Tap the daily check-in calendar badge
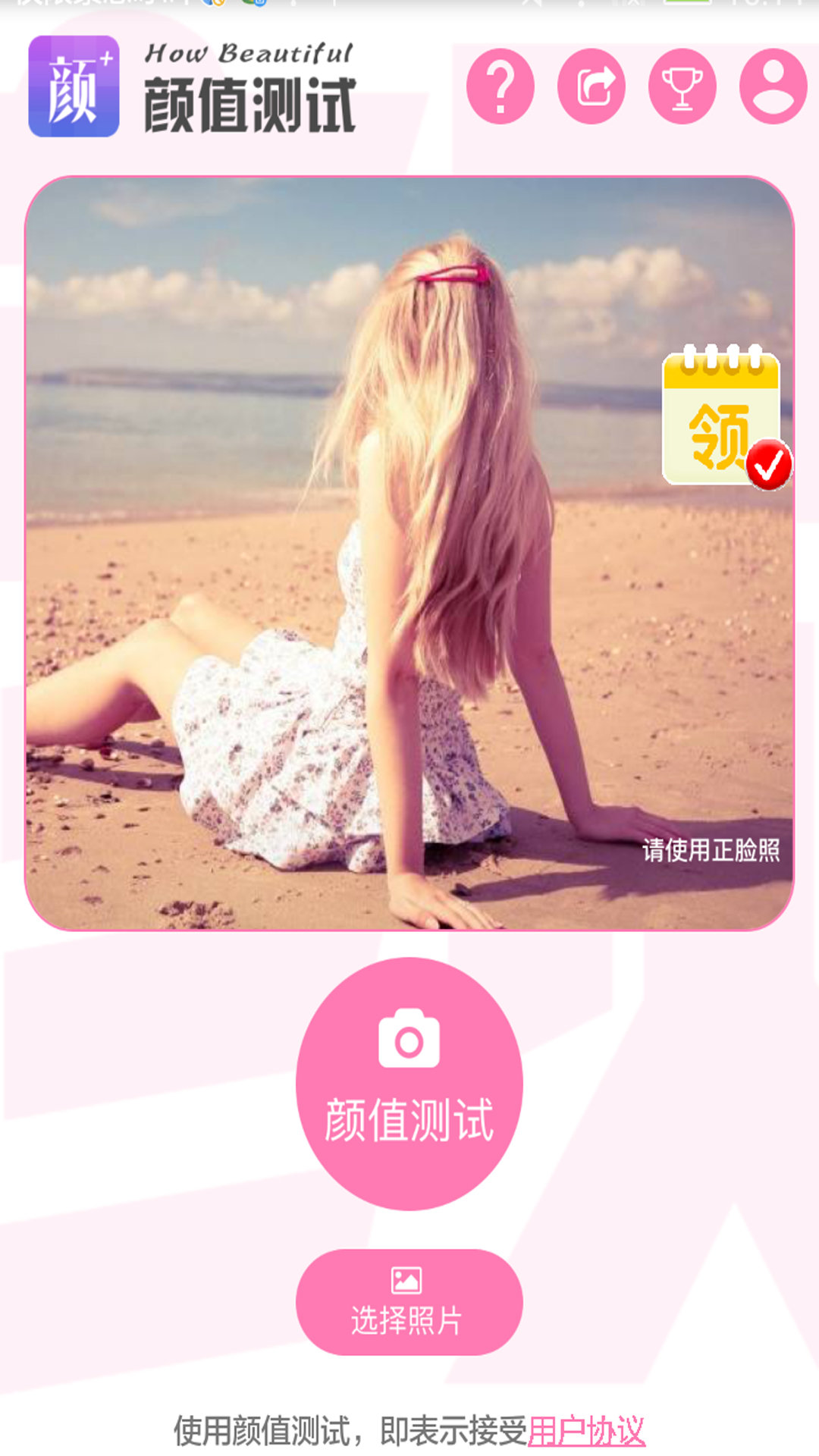 [x=726, y=417]
